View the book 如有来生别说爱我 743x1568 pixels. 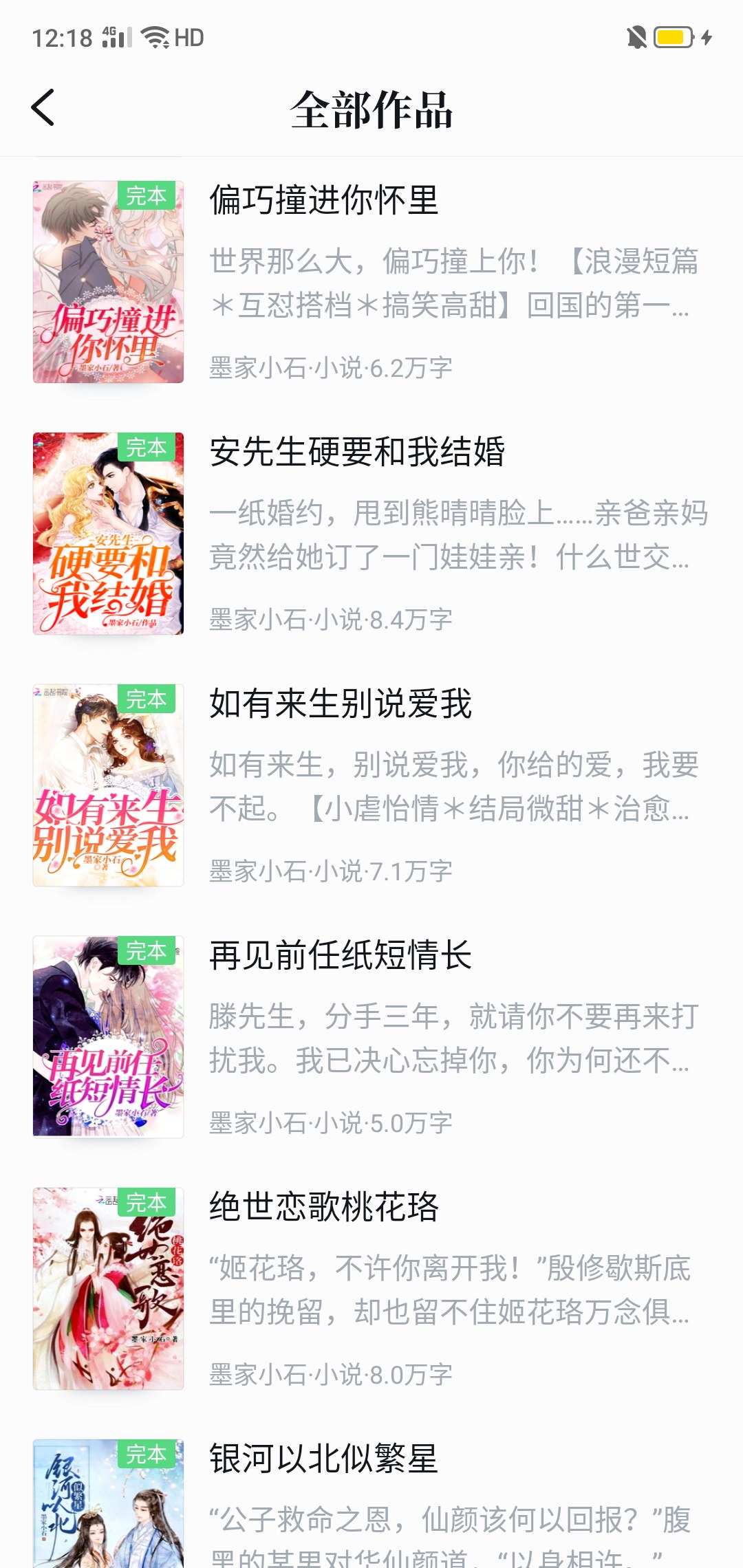pyautogui.click(x=341, y=704)
